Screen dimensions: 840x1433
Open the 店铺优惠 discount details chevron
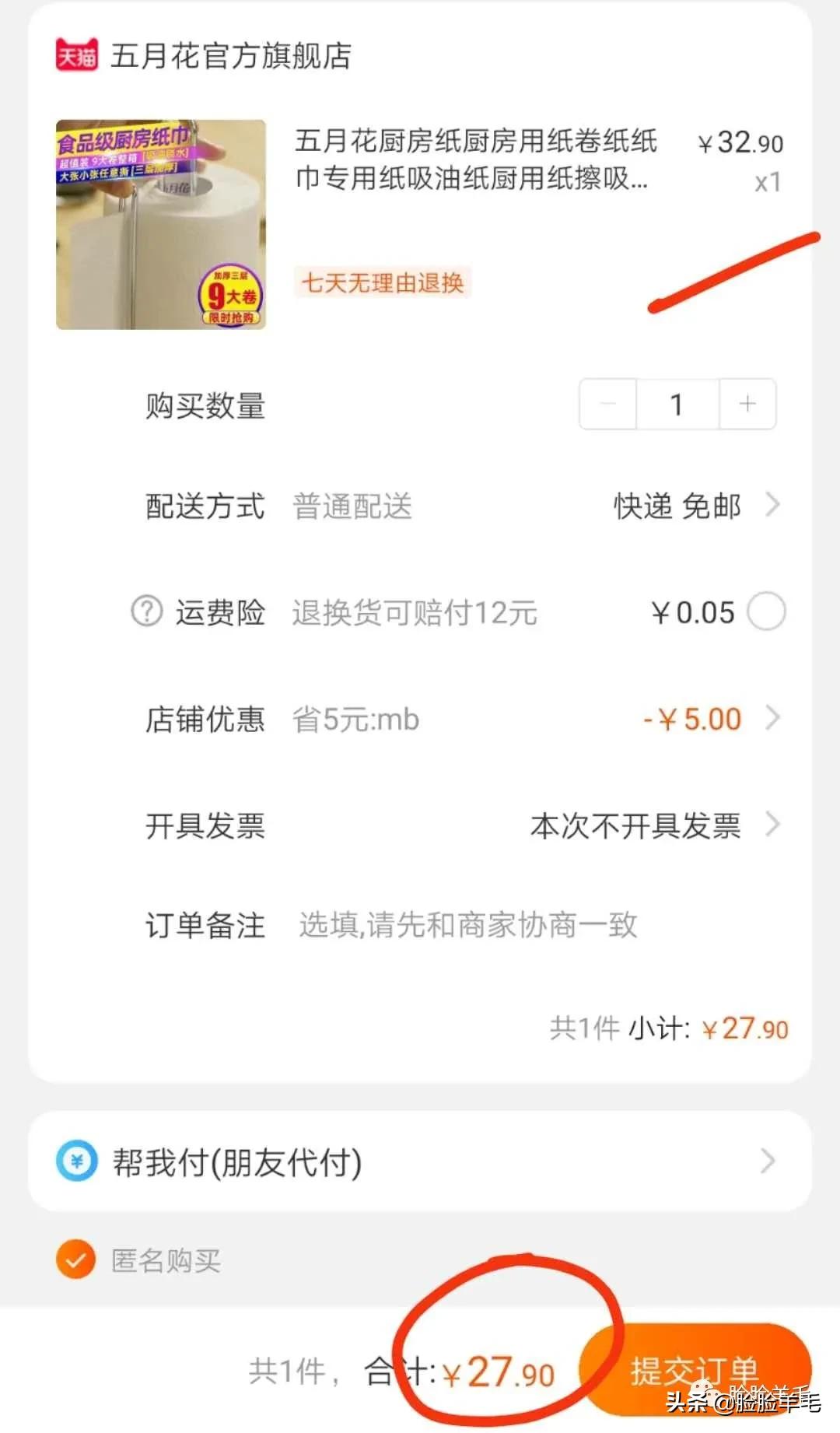coord(771,718)
